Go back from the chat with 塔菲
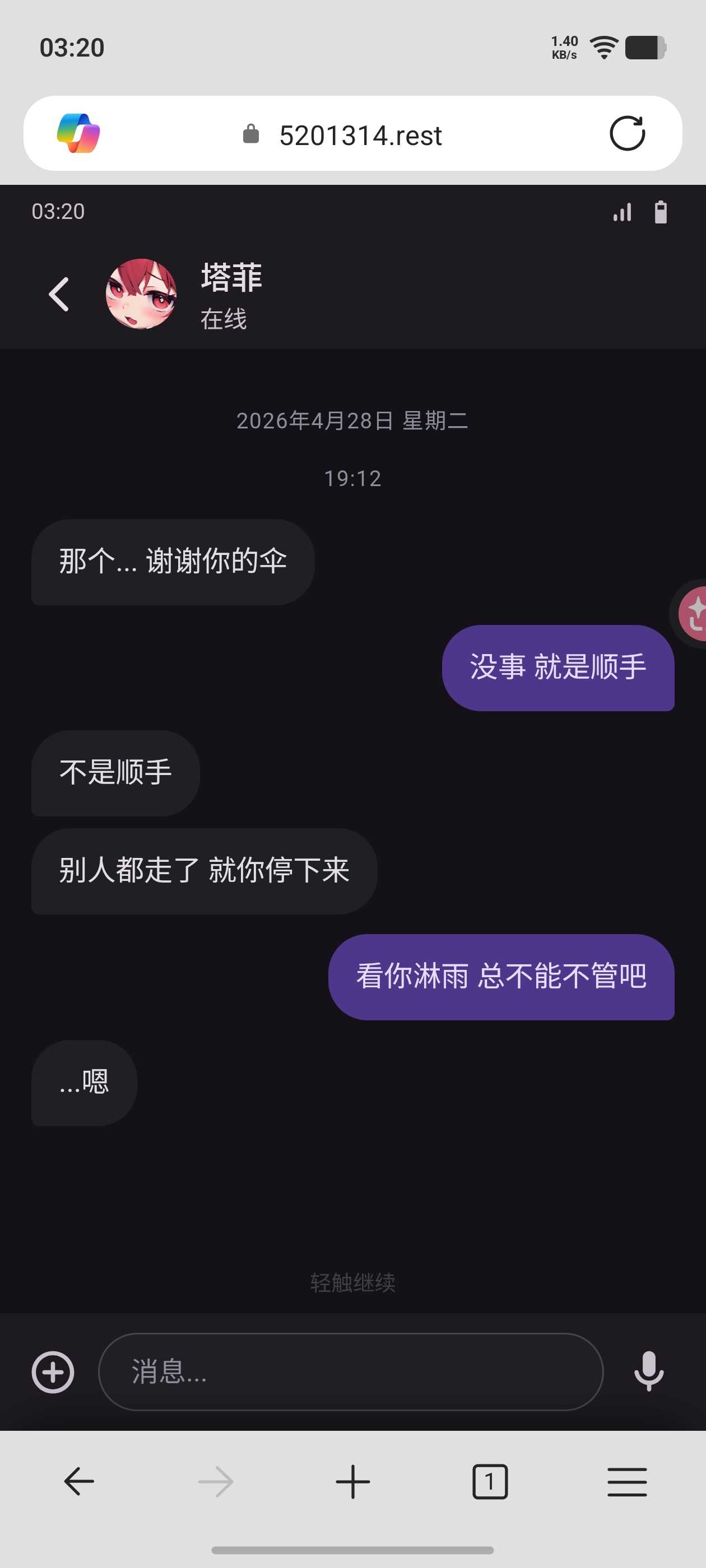The image size is (706, 1568). (59, 295)
